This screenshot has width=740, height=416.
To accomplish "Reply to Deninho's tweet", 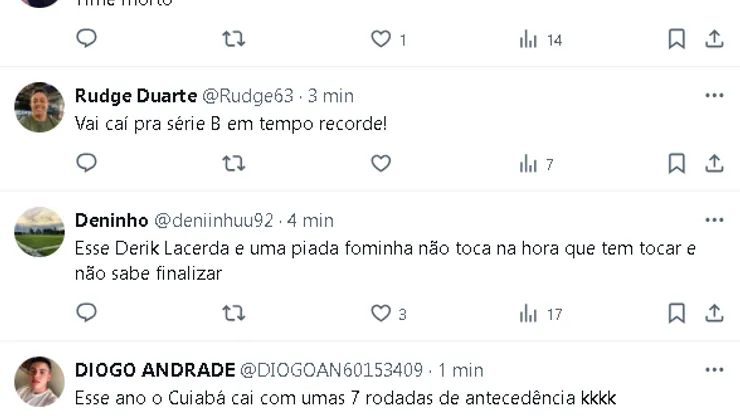I will coord(87,313).
